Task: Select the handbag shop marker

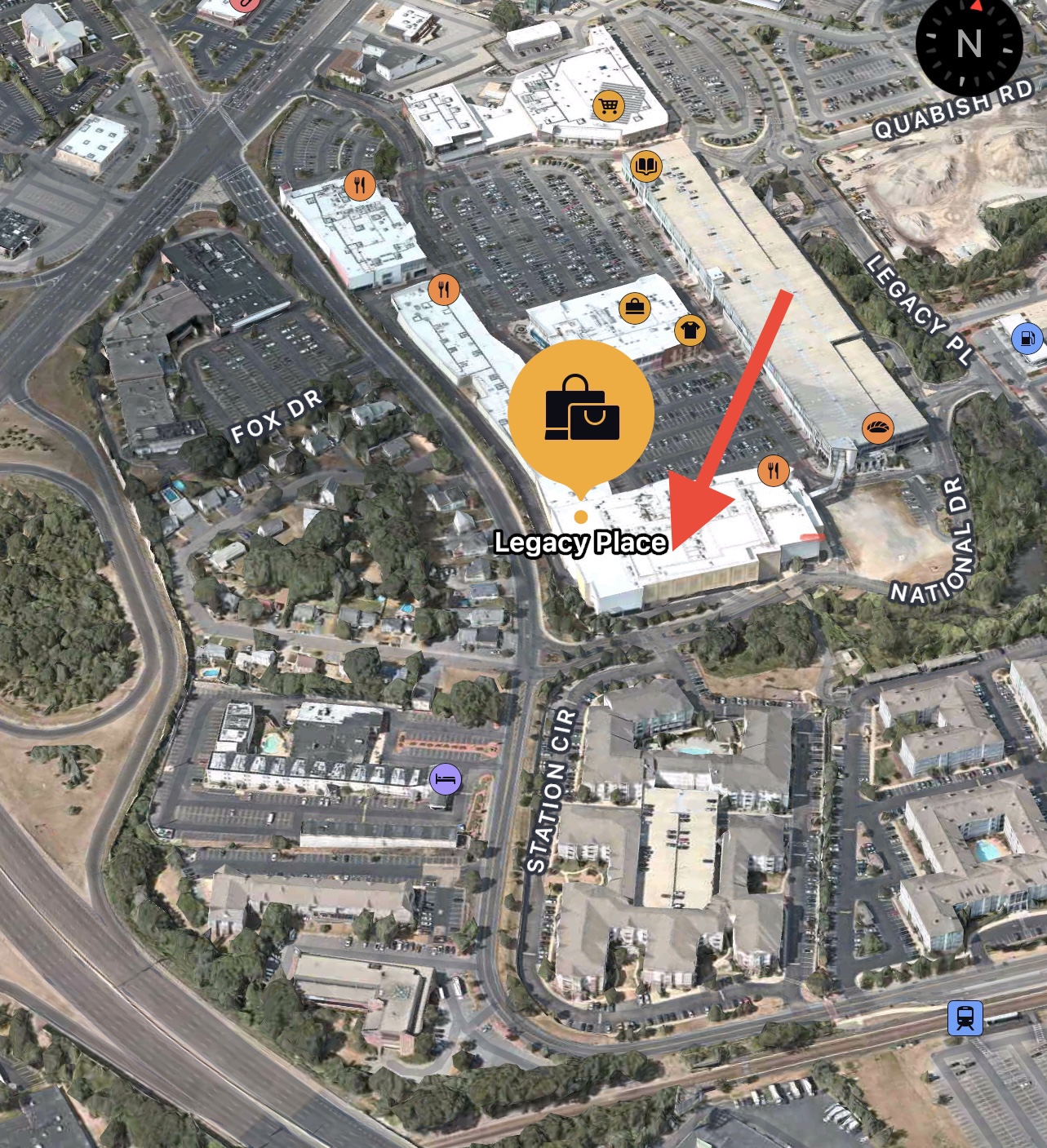Action: tap(635, 308)
